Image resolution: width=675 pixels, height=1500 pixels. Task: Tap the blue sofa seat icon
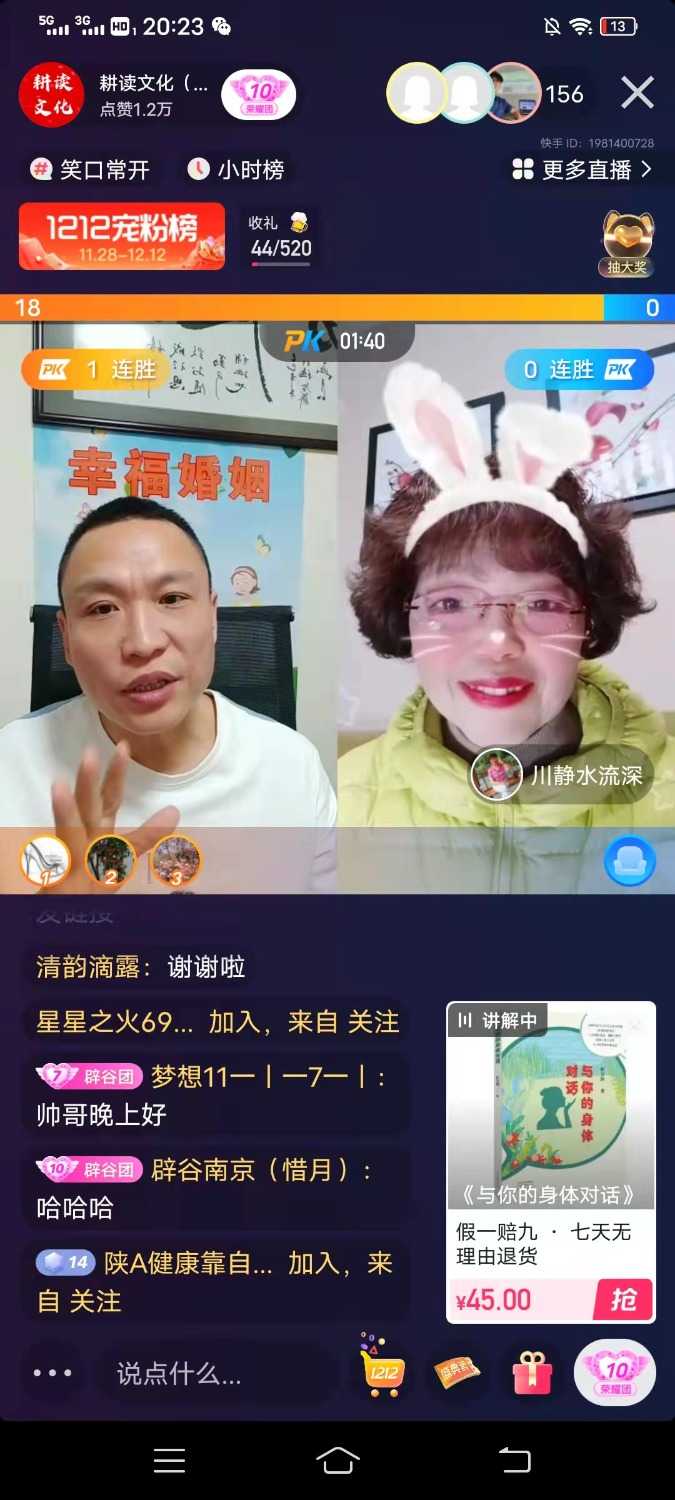[x=629, y=862]
